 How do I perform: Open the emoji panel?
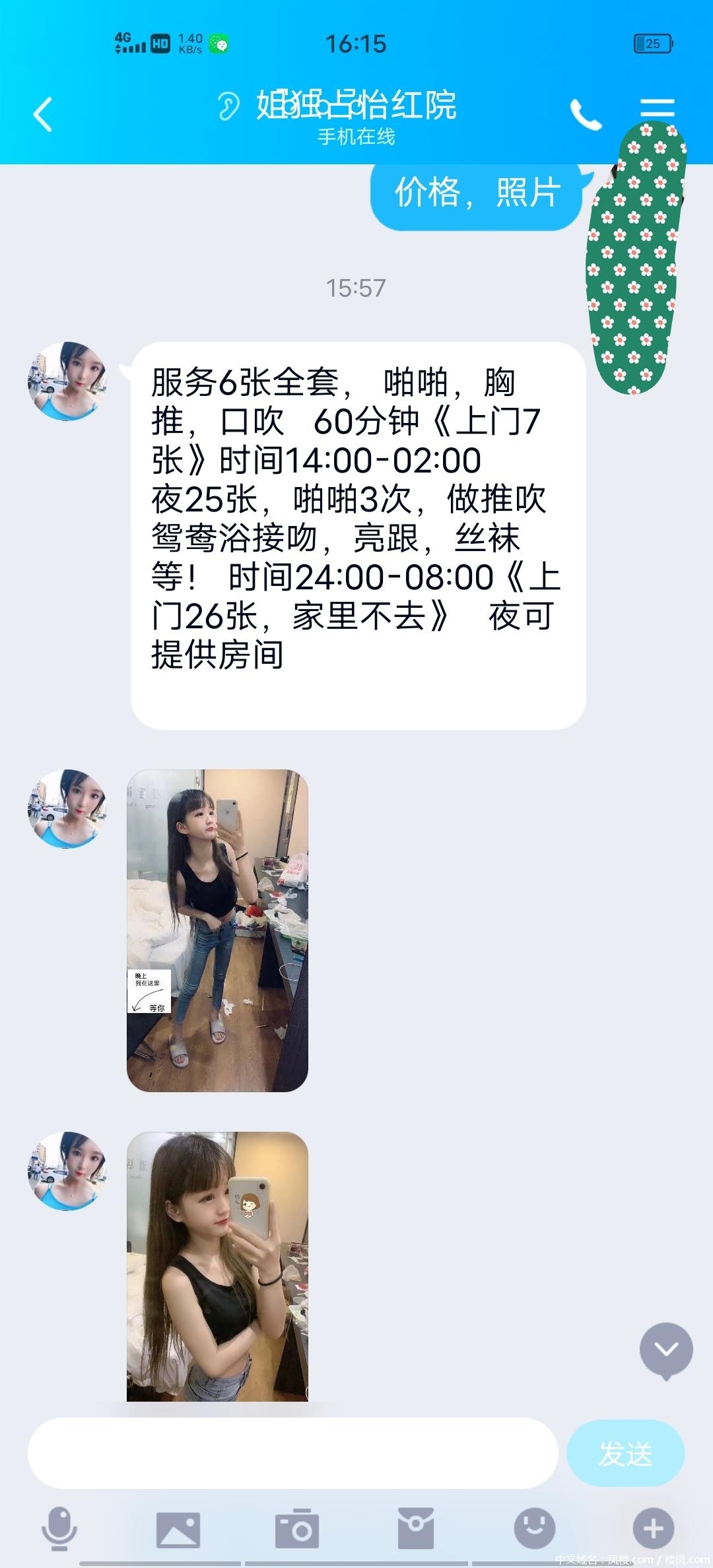534,1528
